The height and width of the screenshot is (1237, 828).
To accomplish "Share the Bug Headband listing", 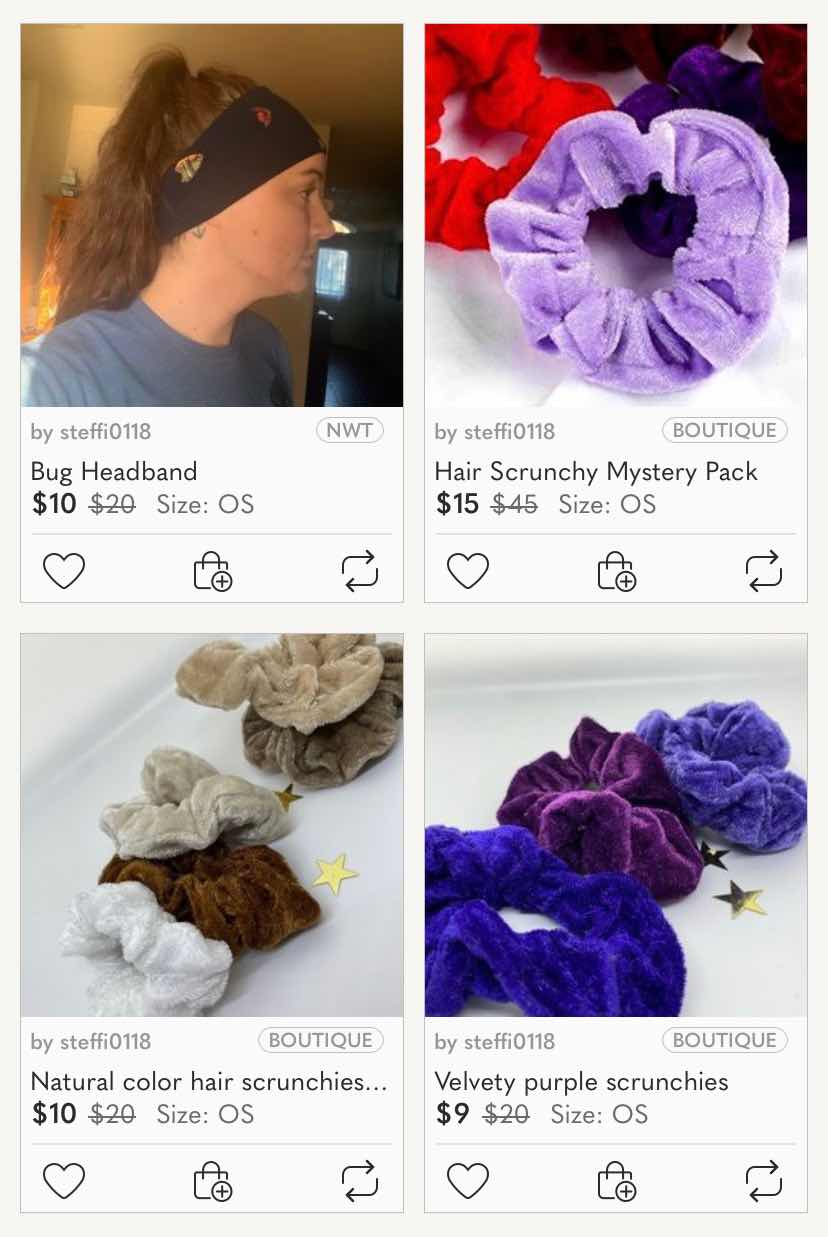I will click(x=360, y=571).
